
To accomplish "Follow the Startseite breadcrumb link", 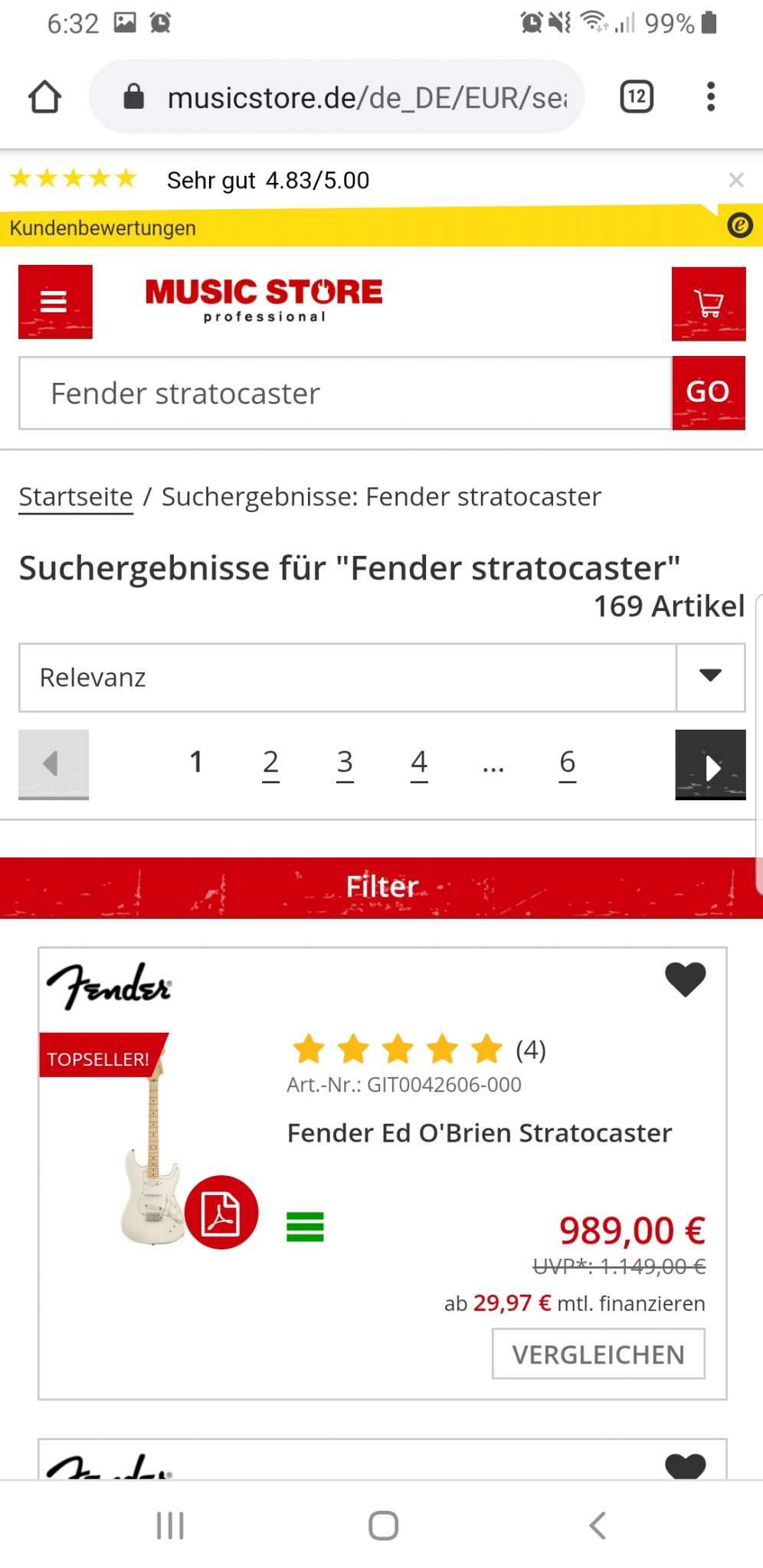I will tap(76, 497).
